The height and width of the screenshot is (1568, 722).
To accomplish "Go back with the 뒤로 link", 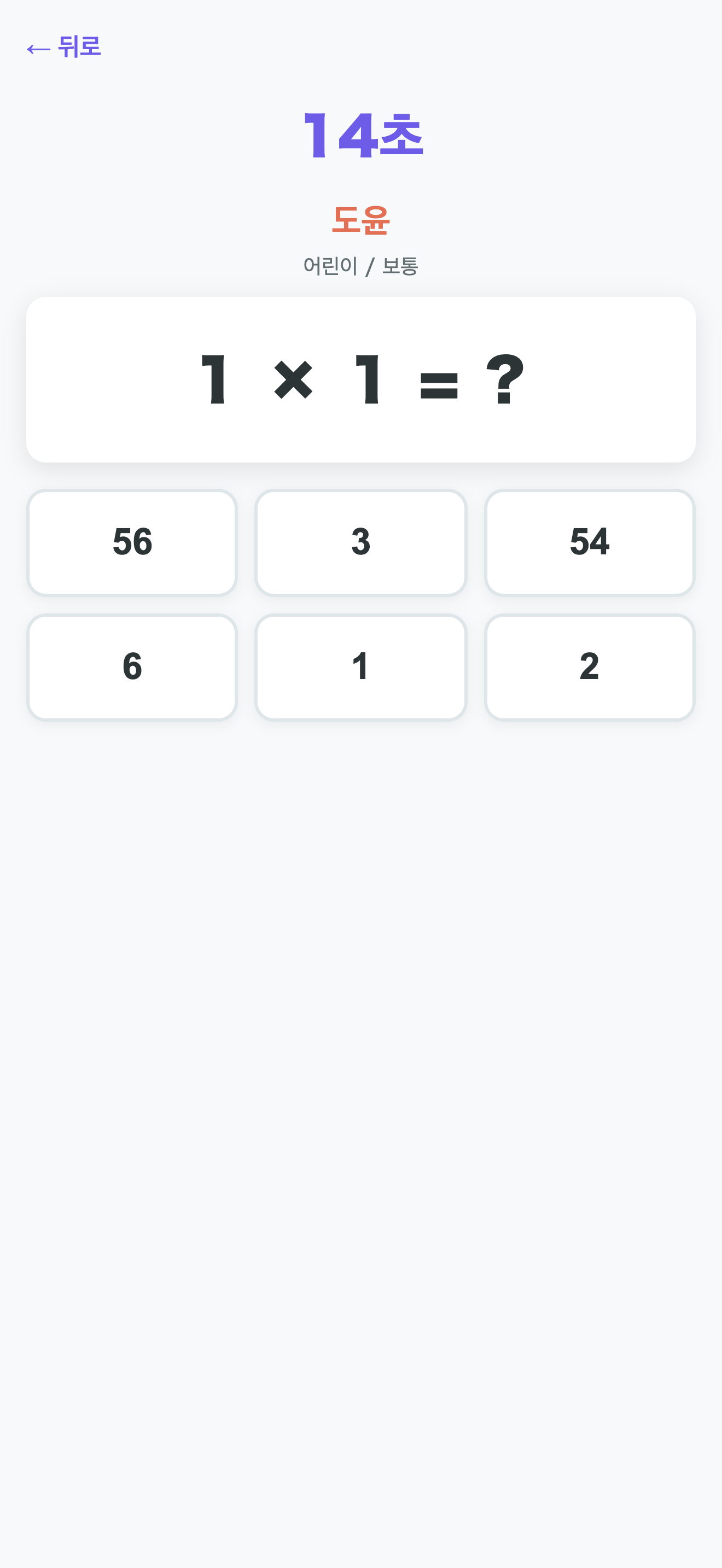I will pyautogui.click(x=64, y=47).
